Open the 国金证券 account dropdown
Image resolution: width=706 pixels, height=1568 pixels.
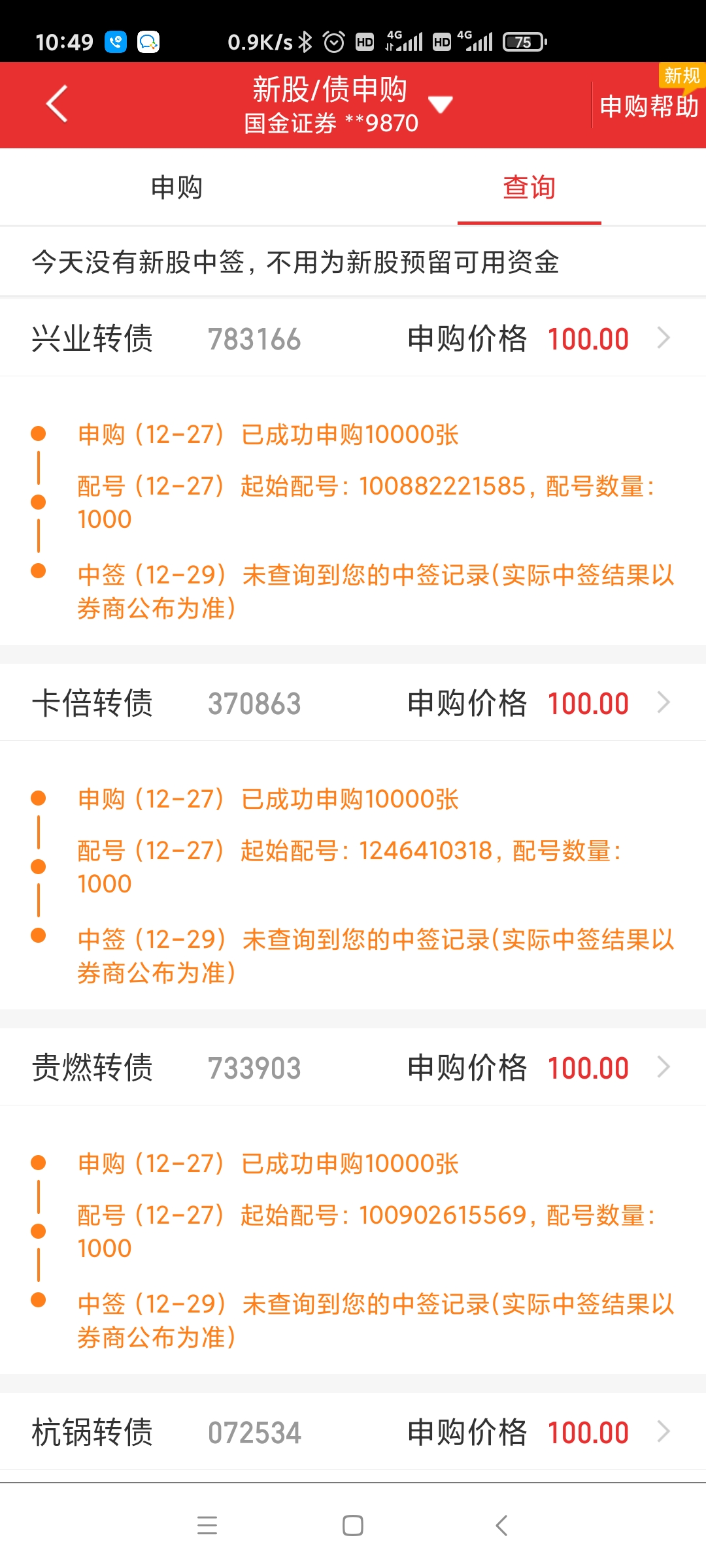440,105
